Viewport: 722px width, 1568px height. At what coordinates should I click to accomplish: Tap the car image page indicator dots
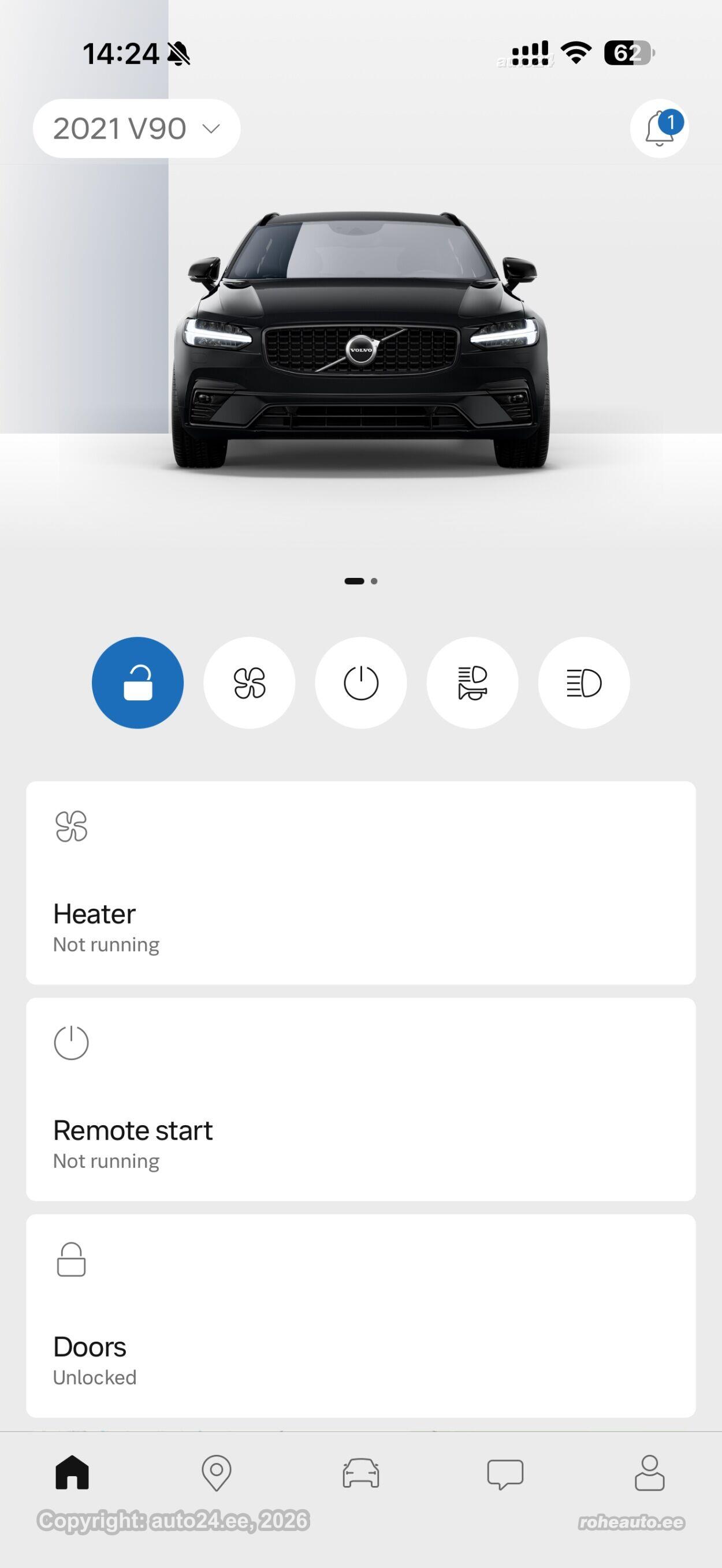(361, 581)
